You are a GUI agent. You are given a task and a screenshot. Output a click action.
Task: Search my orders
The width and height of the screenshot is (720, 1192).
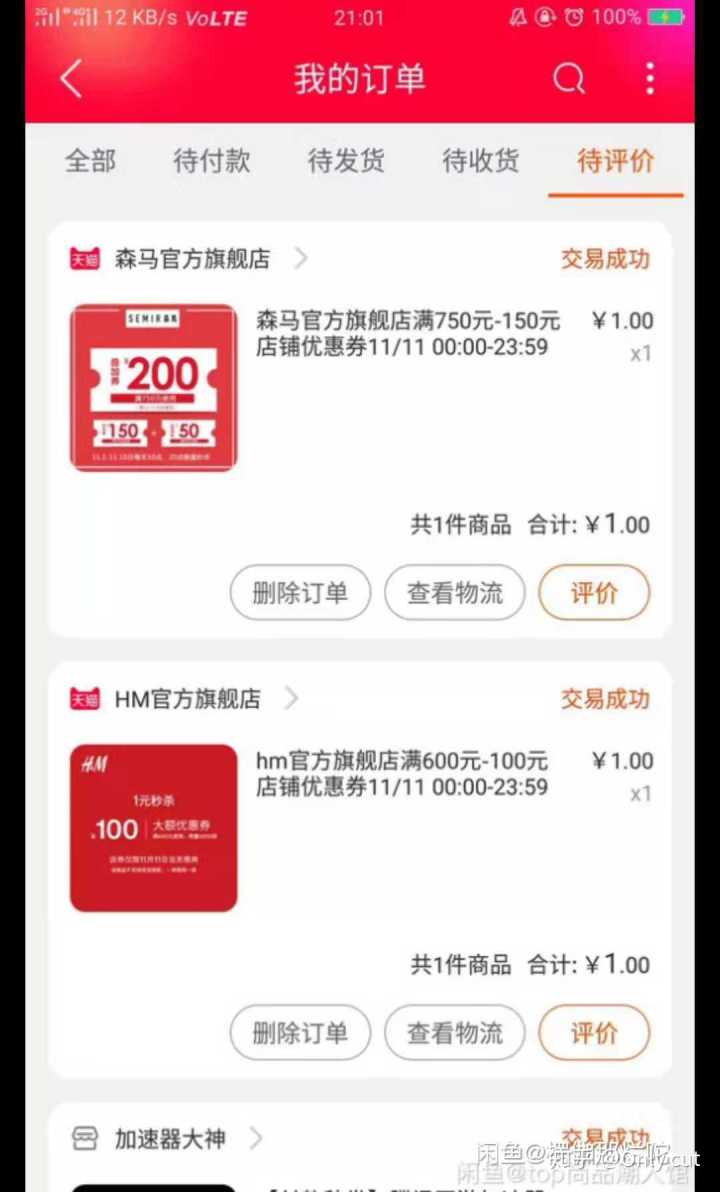[x=569, y=79]
